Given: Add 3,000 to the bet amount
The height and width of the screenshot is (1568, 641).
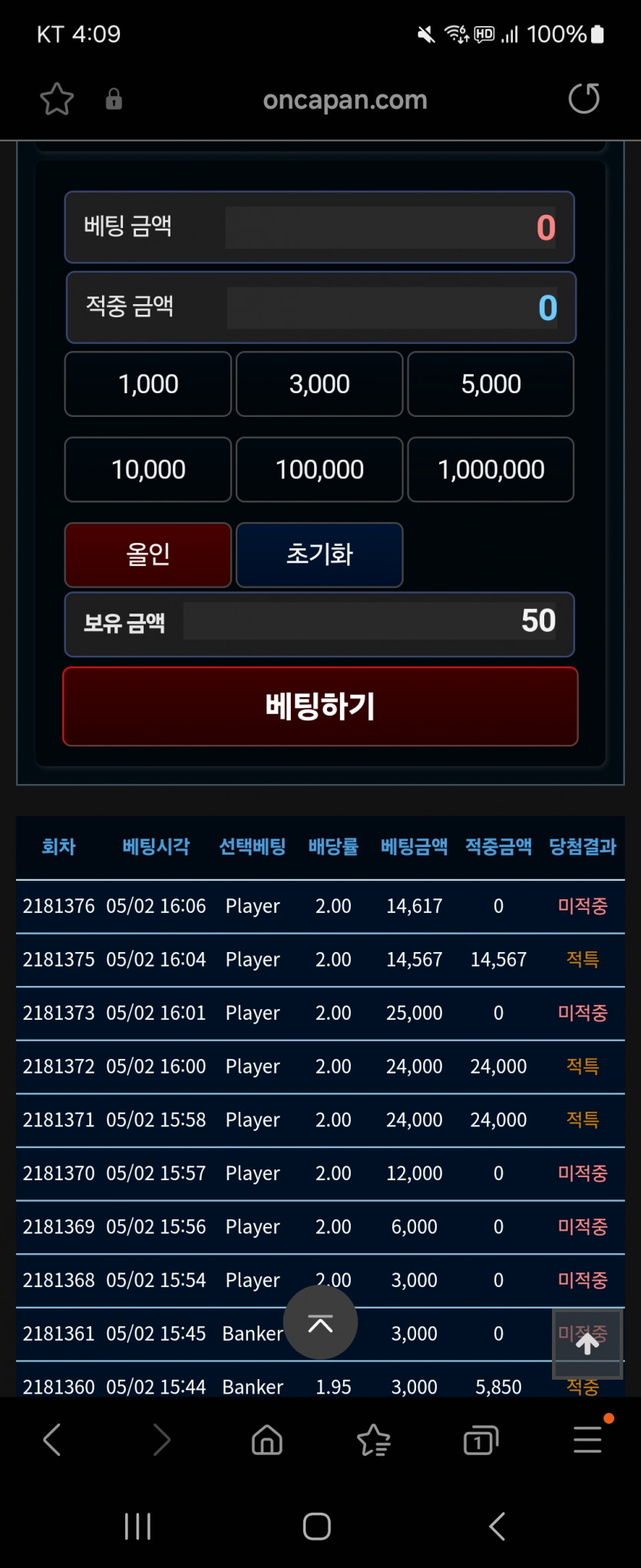Looking at the screenshot, I should 319,384.
